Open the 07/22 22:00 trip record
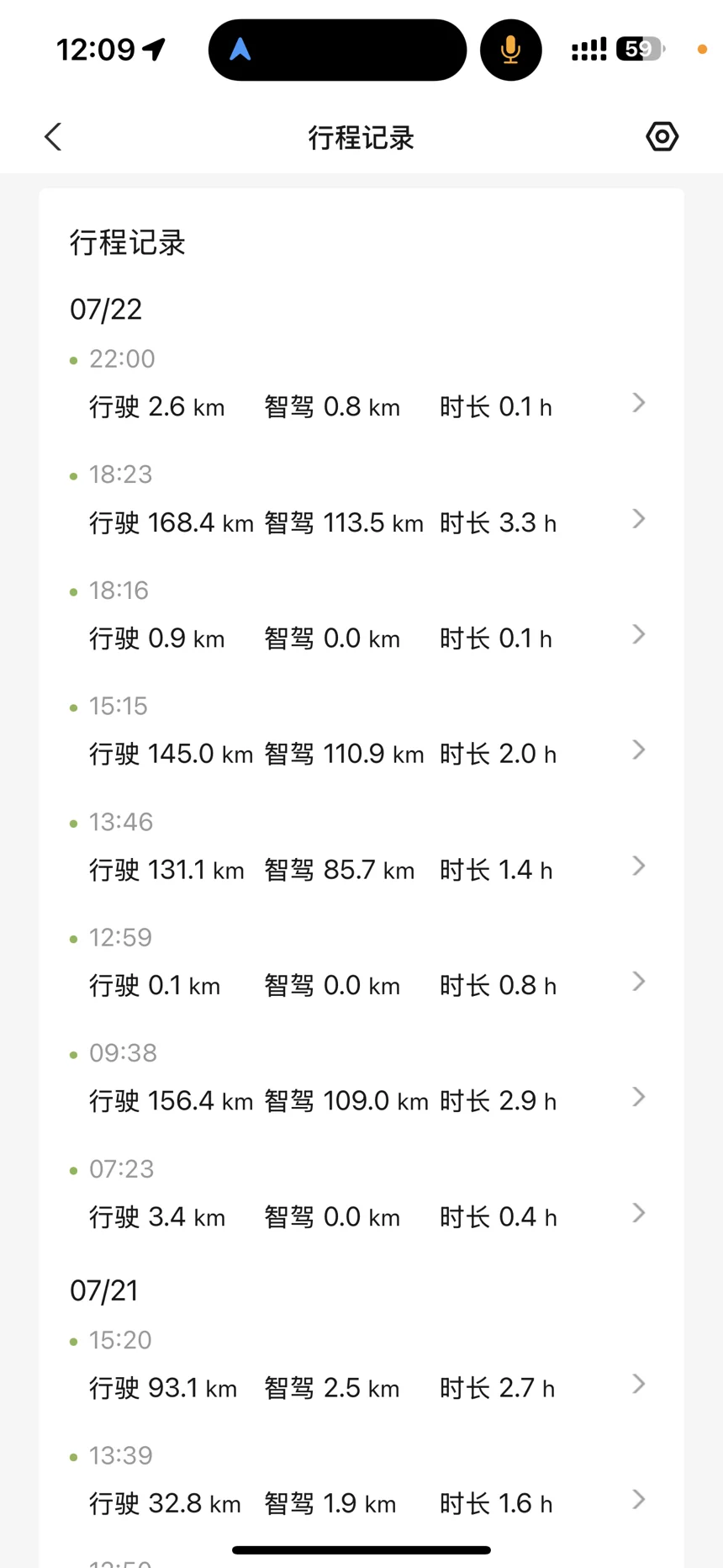The image size is (723, 1568). (361, 386)
